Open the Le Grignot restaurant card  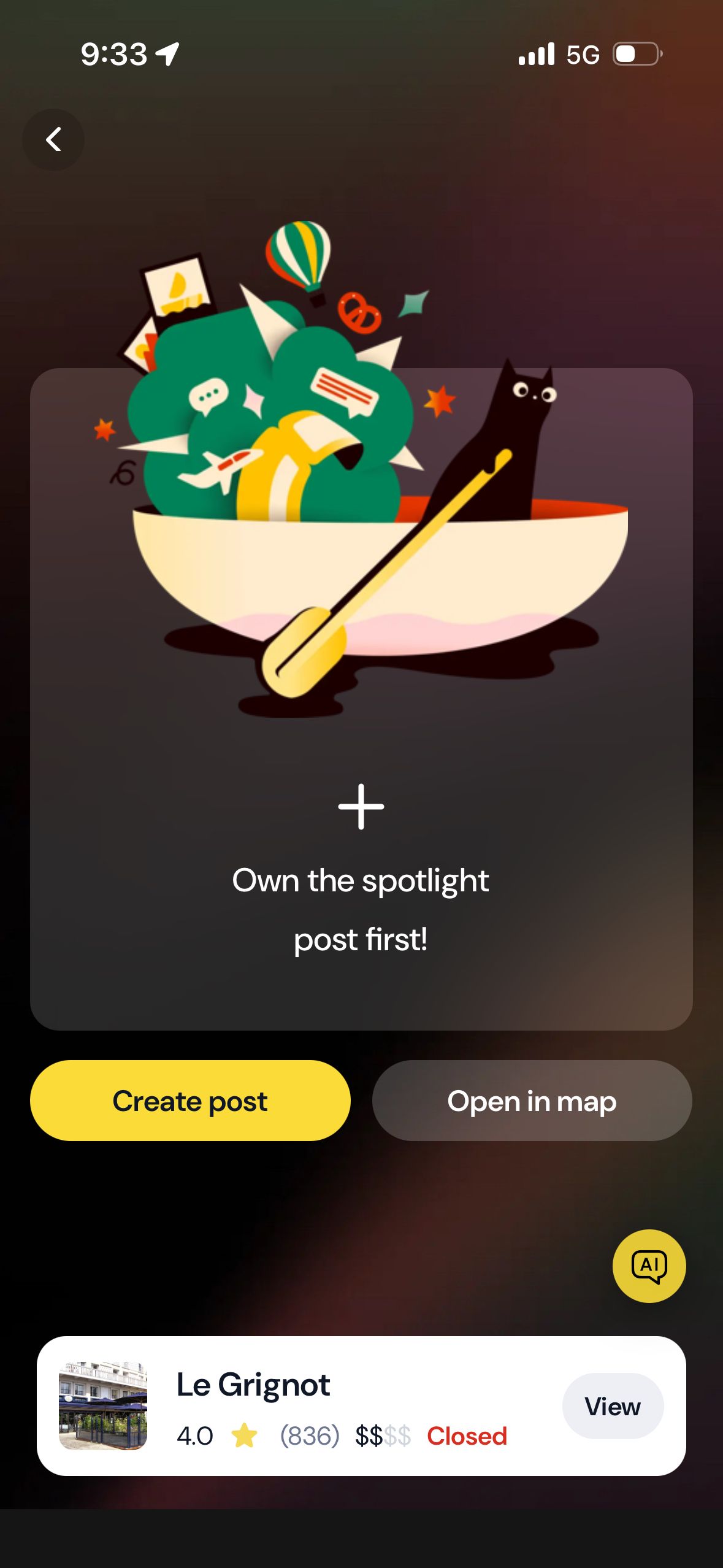(x=307, y=1405)
